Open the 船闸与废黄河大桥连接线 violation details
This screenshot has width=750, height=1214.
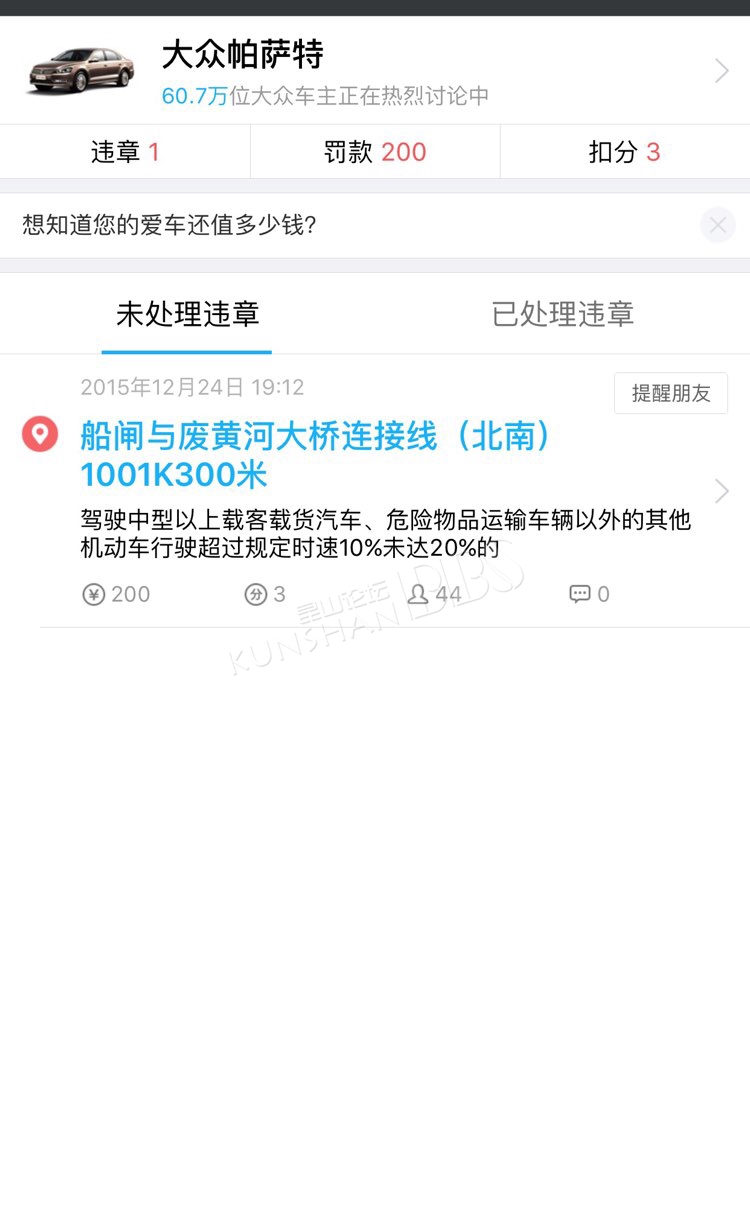click(x=375, y=490)
